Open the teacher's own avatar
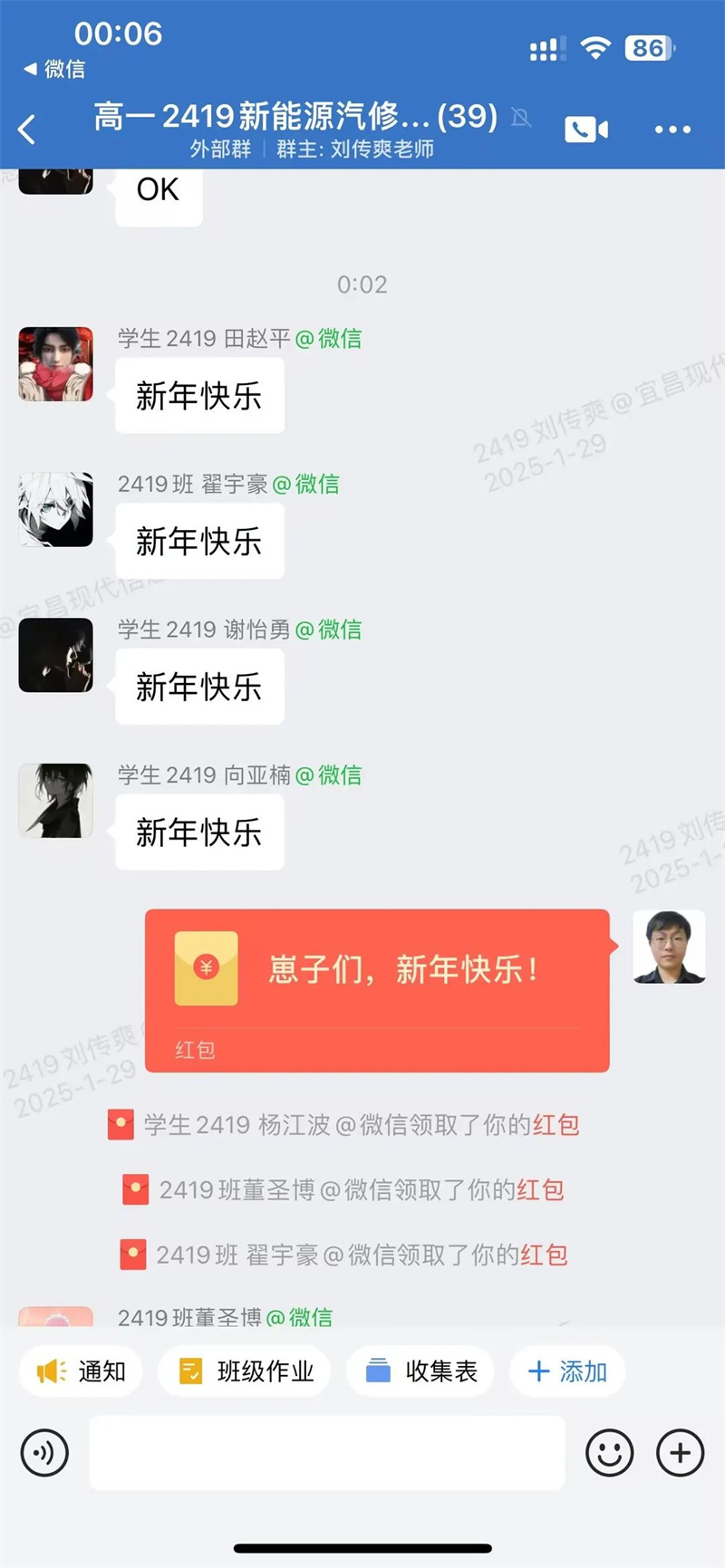725x1568 pixels. (x=669, y=947)
